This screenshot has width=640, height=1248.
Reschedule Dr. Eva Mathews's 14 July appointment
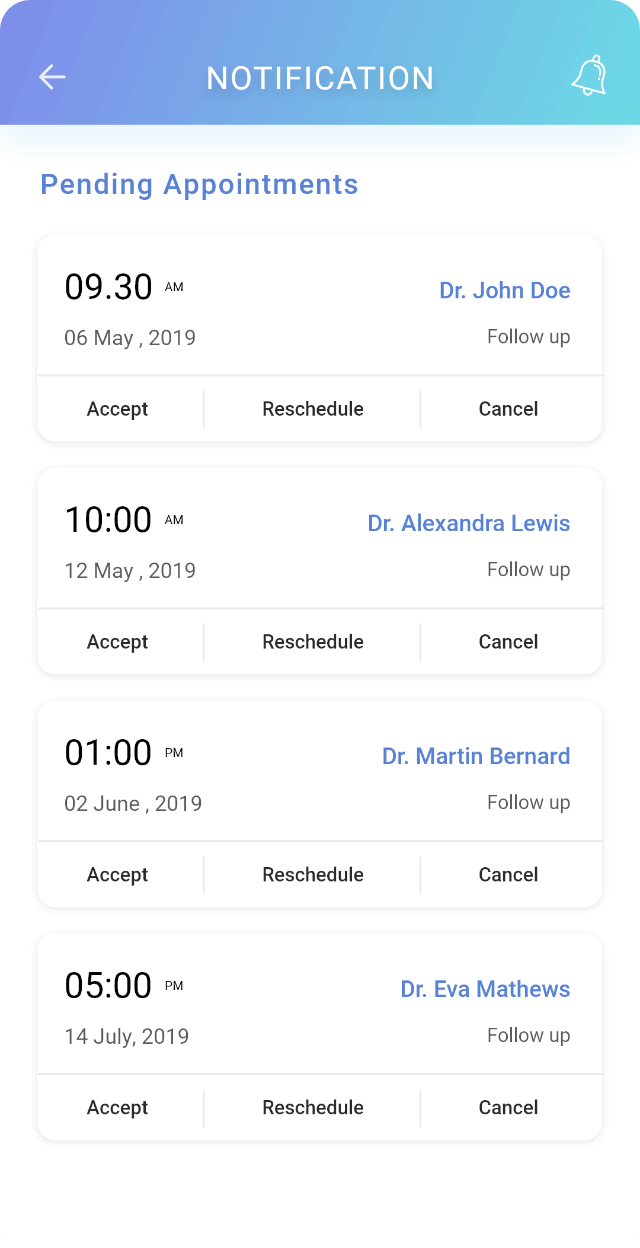pyautogui.click(x=313, y=1108)
